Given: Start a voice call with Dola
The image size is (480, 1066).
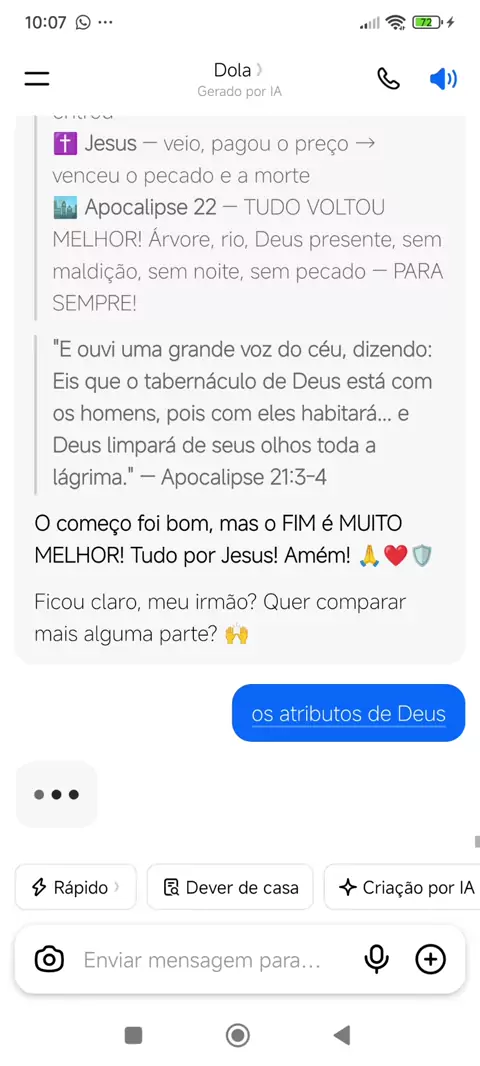Looking at the screenshot, I should point(389,79).
